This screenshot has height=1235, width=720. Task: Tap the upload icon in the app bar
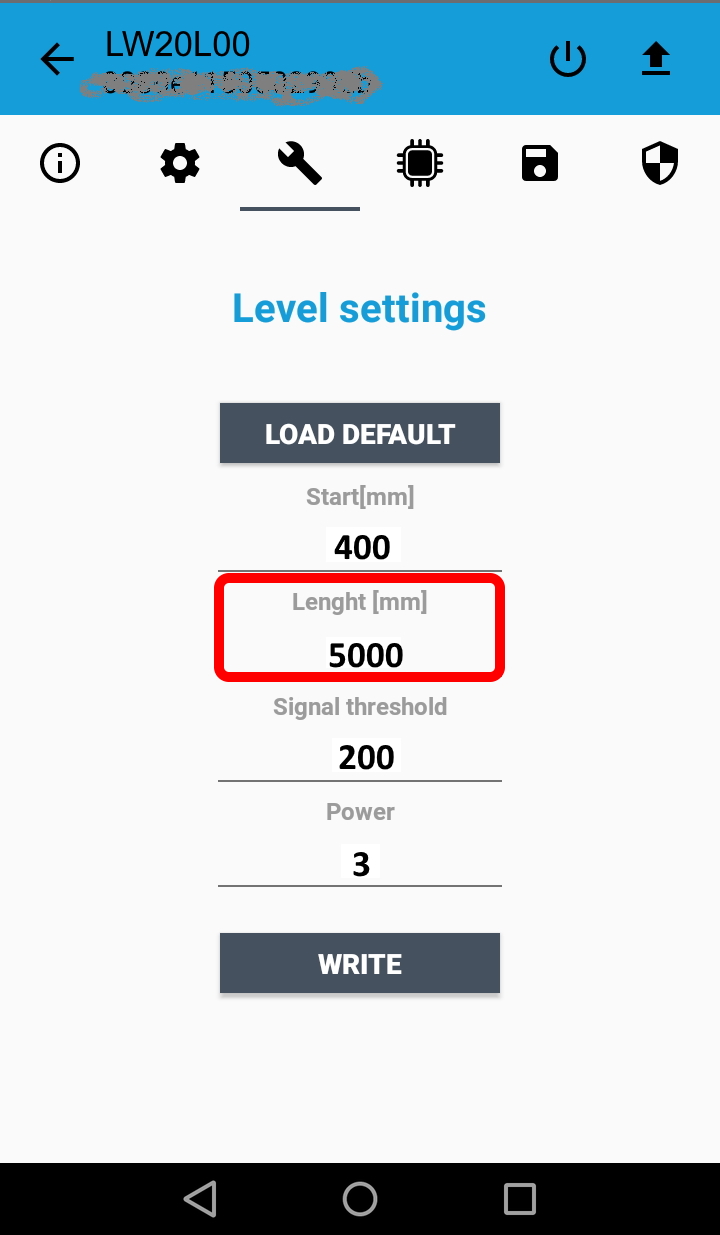[656, 60]
